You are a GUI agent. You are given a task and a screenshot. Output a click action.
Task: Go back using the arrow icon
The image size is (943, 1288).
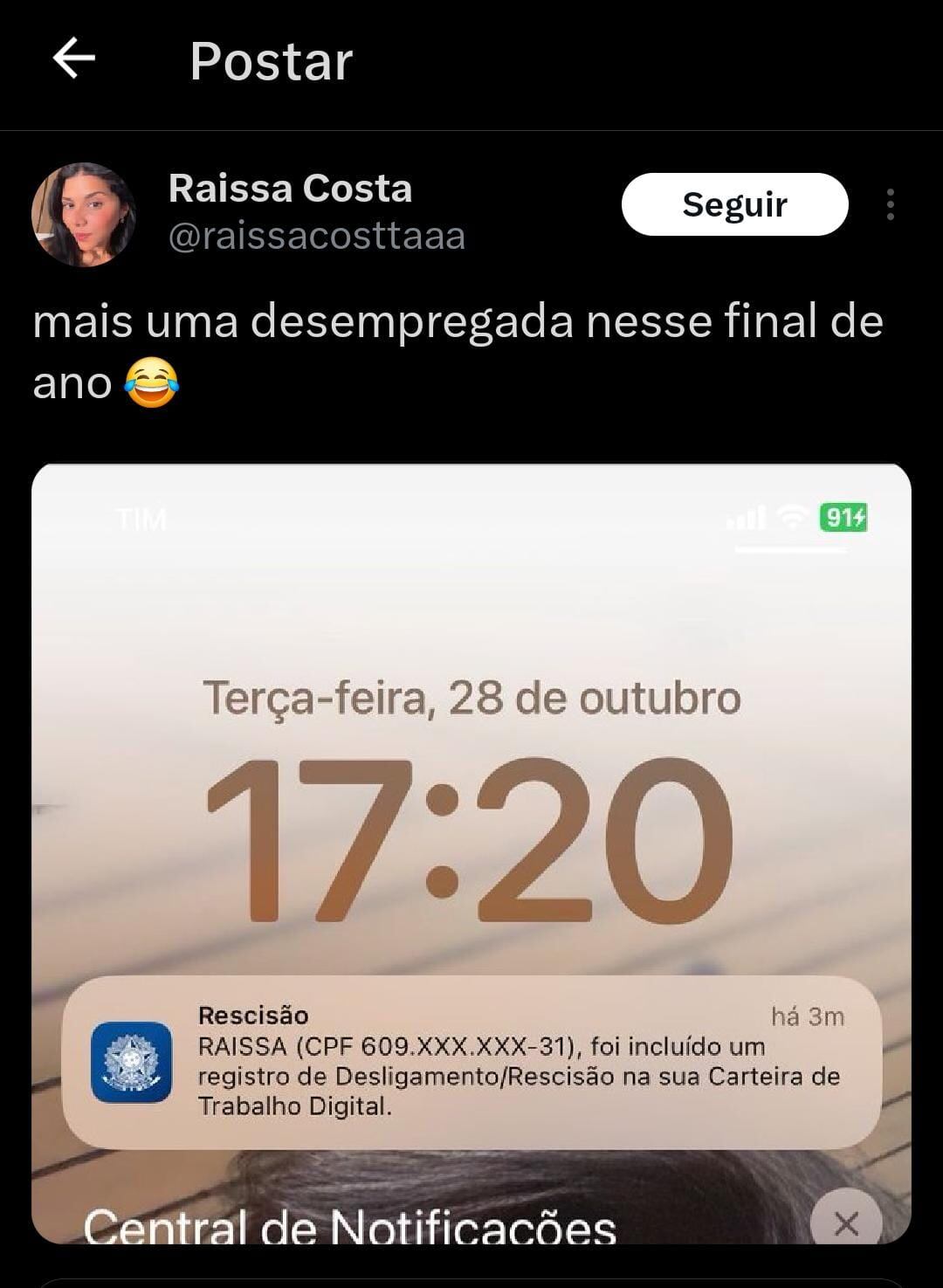(x=73, y=60)
